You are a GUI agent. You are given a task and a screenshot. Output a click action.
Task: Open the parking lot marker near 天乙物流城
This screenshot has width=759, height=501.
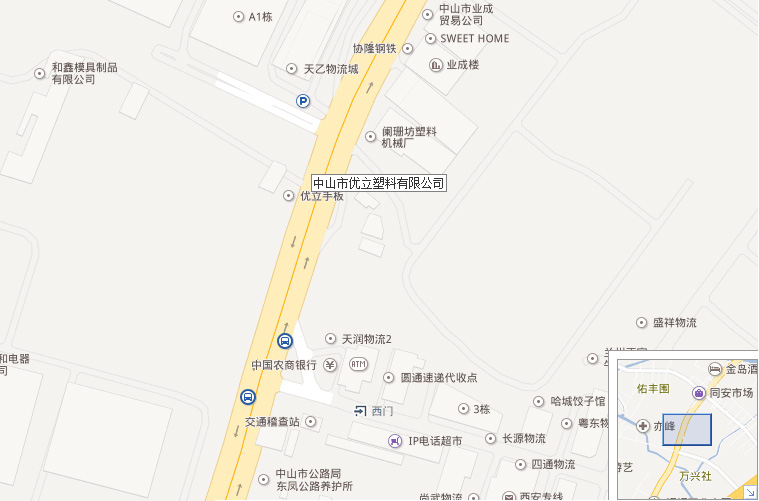pyautogui.click(x=302, y=101)
